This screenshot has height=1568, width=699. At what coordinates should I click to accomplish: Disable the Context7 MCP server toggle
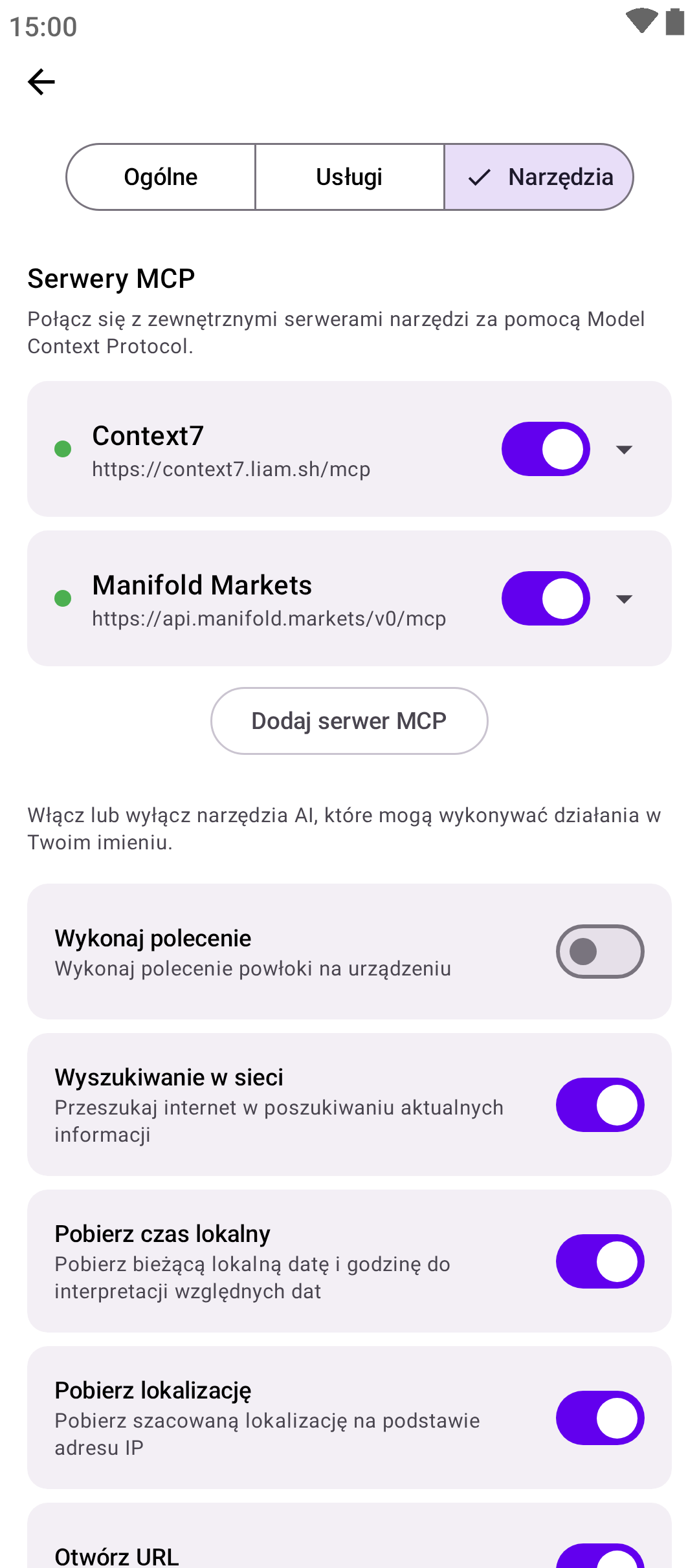[x=545, y=449]
